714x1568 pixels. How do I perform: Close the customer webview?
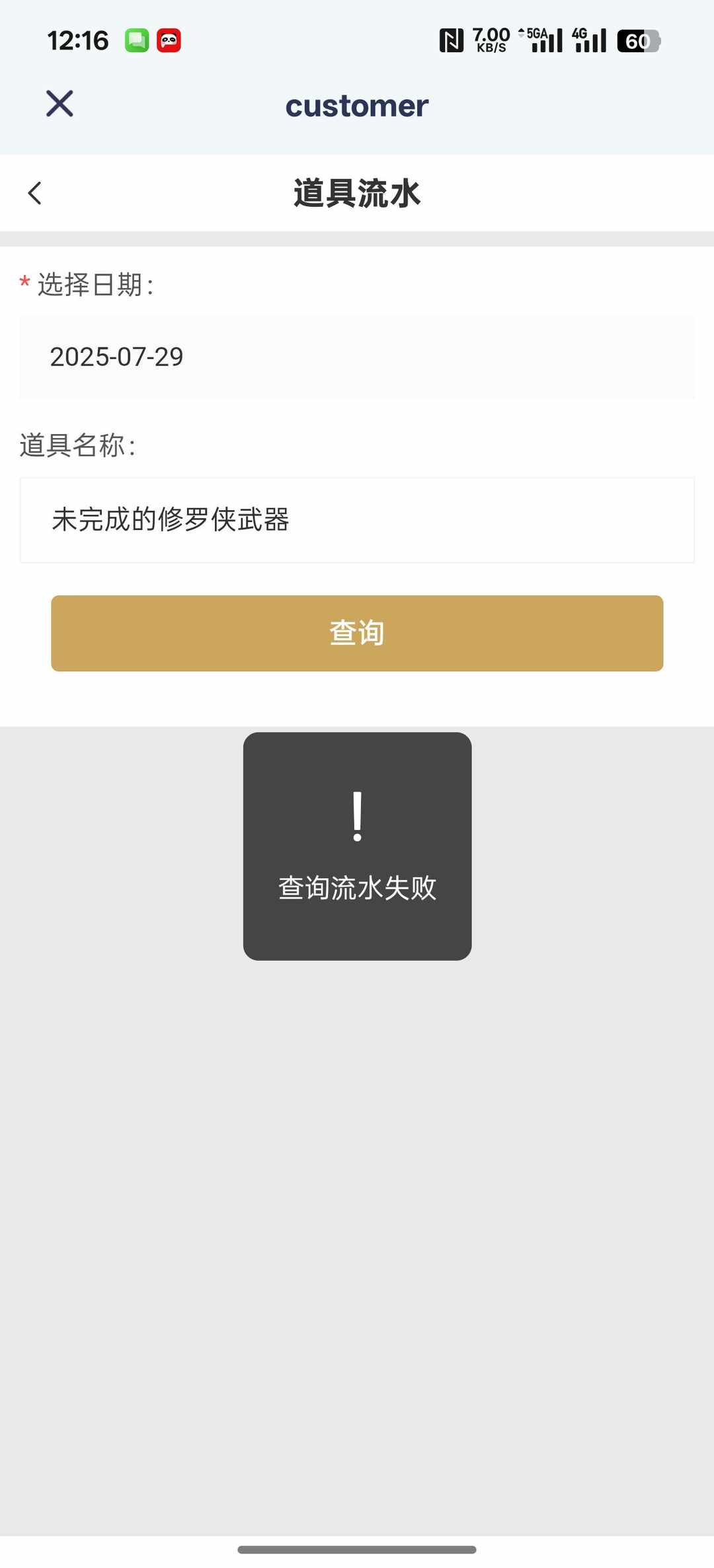[59, 104]
